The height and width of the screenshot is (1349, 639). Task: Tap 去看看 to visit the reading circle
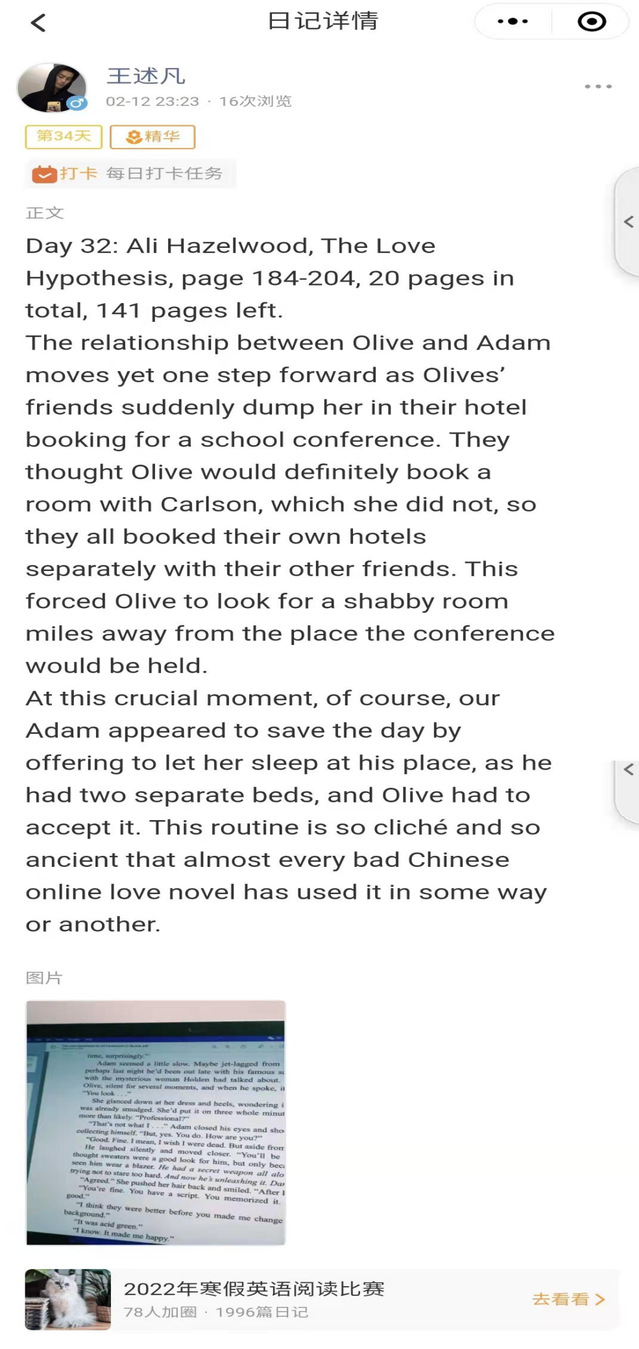[x=568, y=1299]
